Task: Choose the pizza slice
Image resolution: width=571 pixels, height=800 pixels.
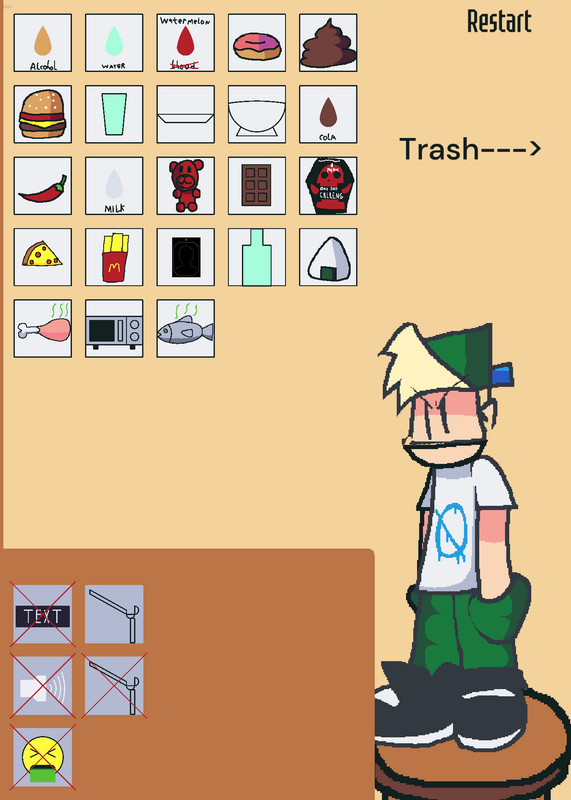Action: (43, 257)
